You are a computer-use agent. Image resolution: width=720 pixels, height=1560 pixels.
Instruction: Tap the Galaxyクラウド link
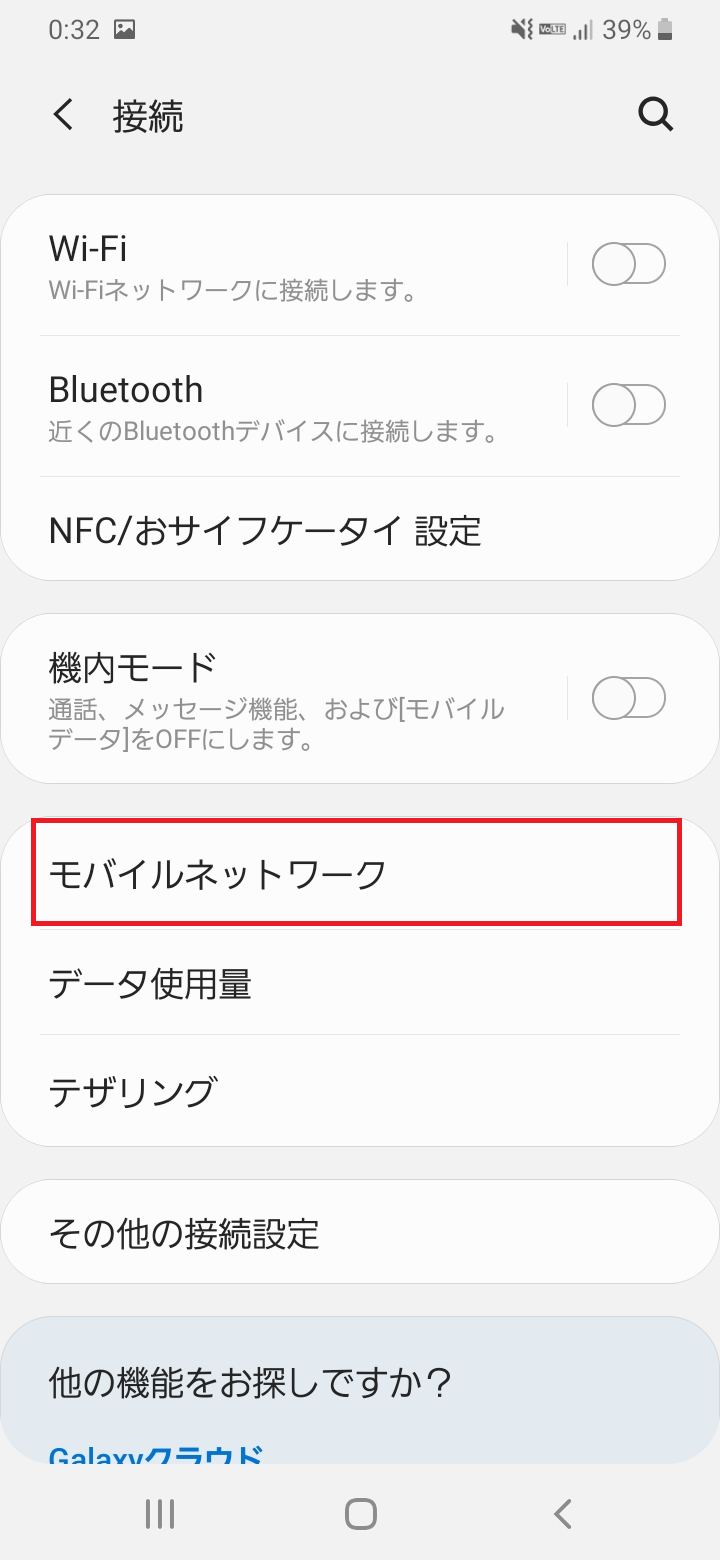155,1450
